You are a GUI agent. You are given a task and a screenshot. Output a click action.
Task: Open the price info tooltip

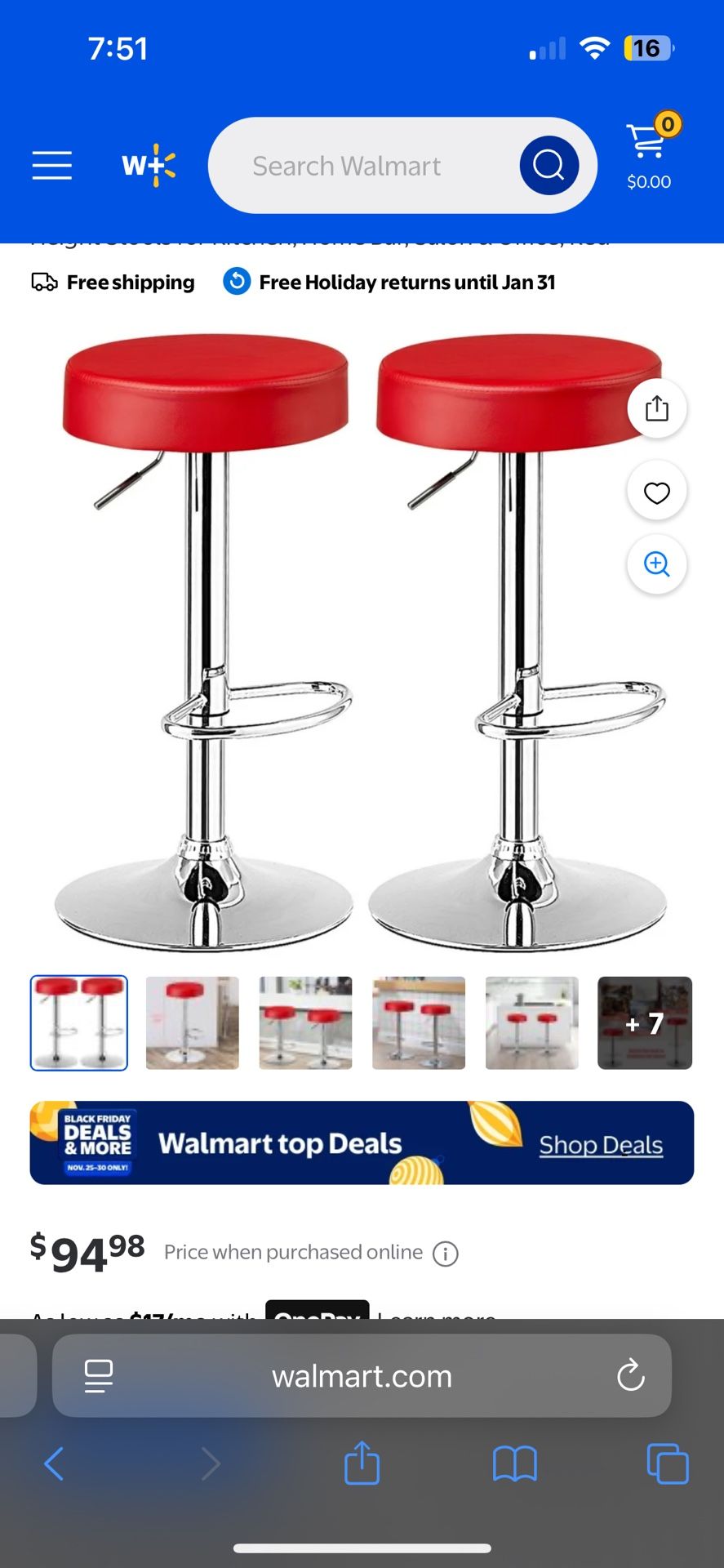[x=446, y=1253]
